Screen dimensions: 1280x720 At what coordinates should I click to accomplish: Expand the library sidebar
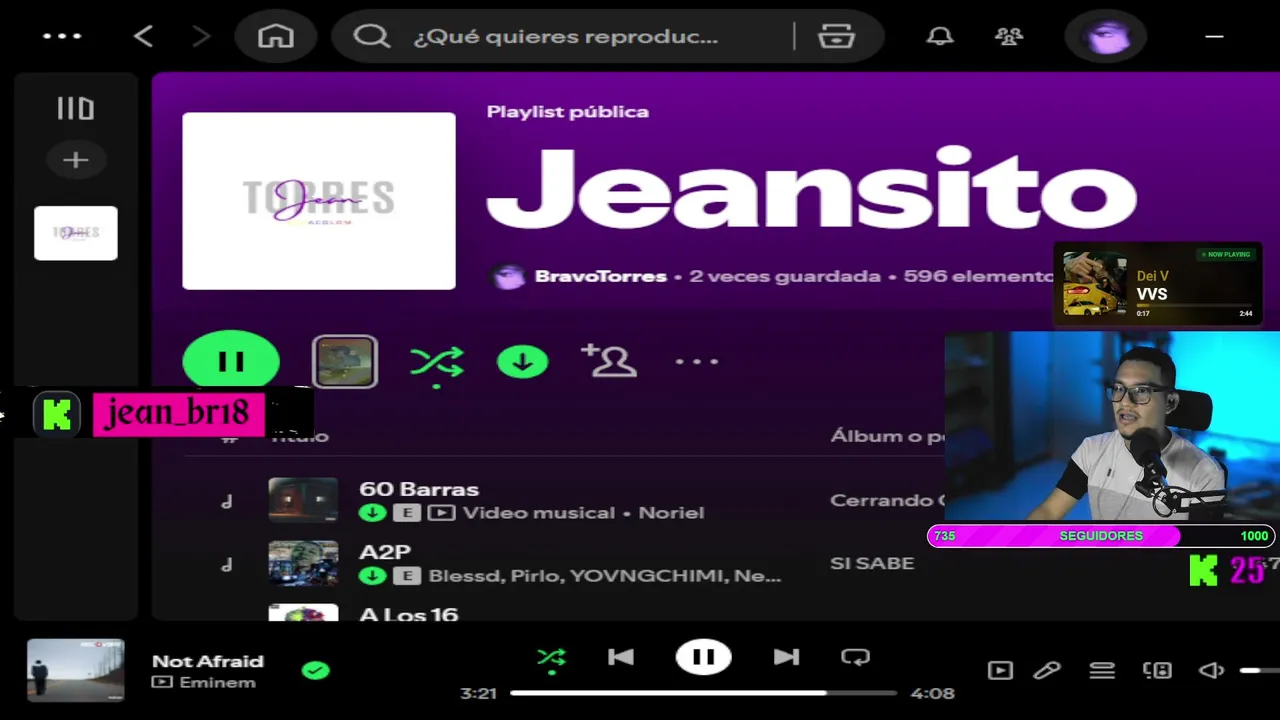(75, 108)
